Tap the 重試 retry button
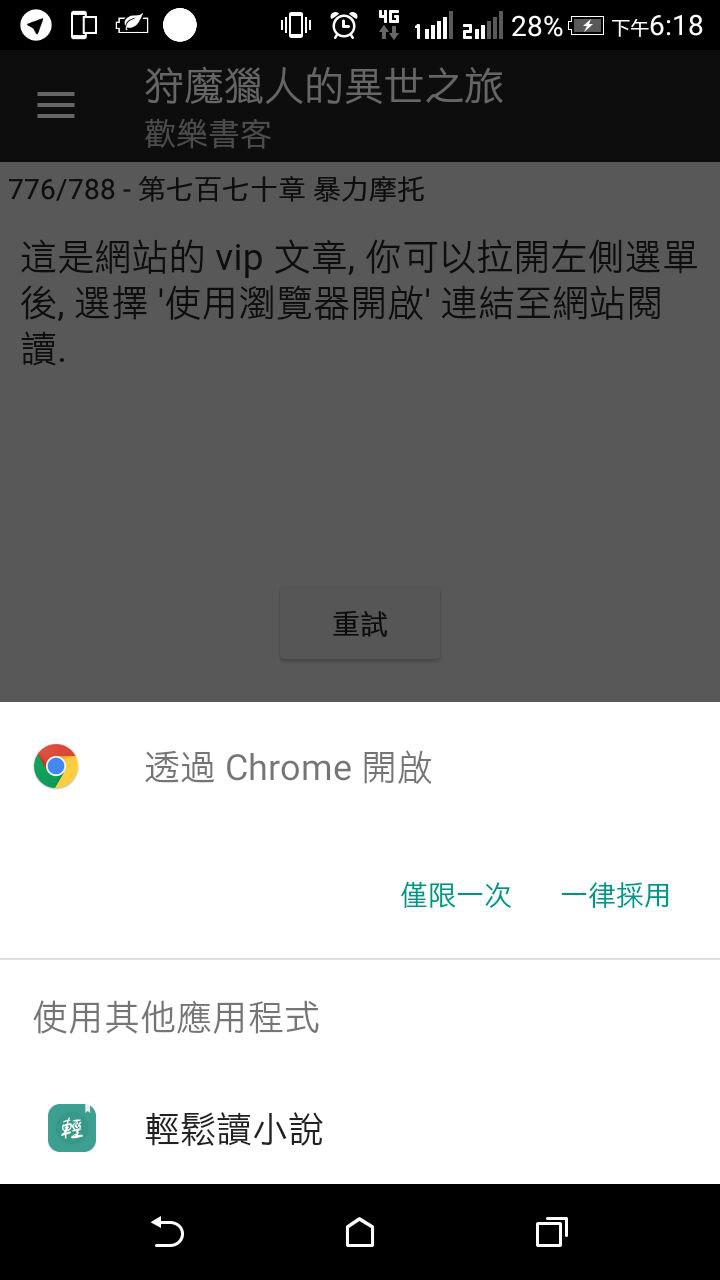 [x=359, y=624]
